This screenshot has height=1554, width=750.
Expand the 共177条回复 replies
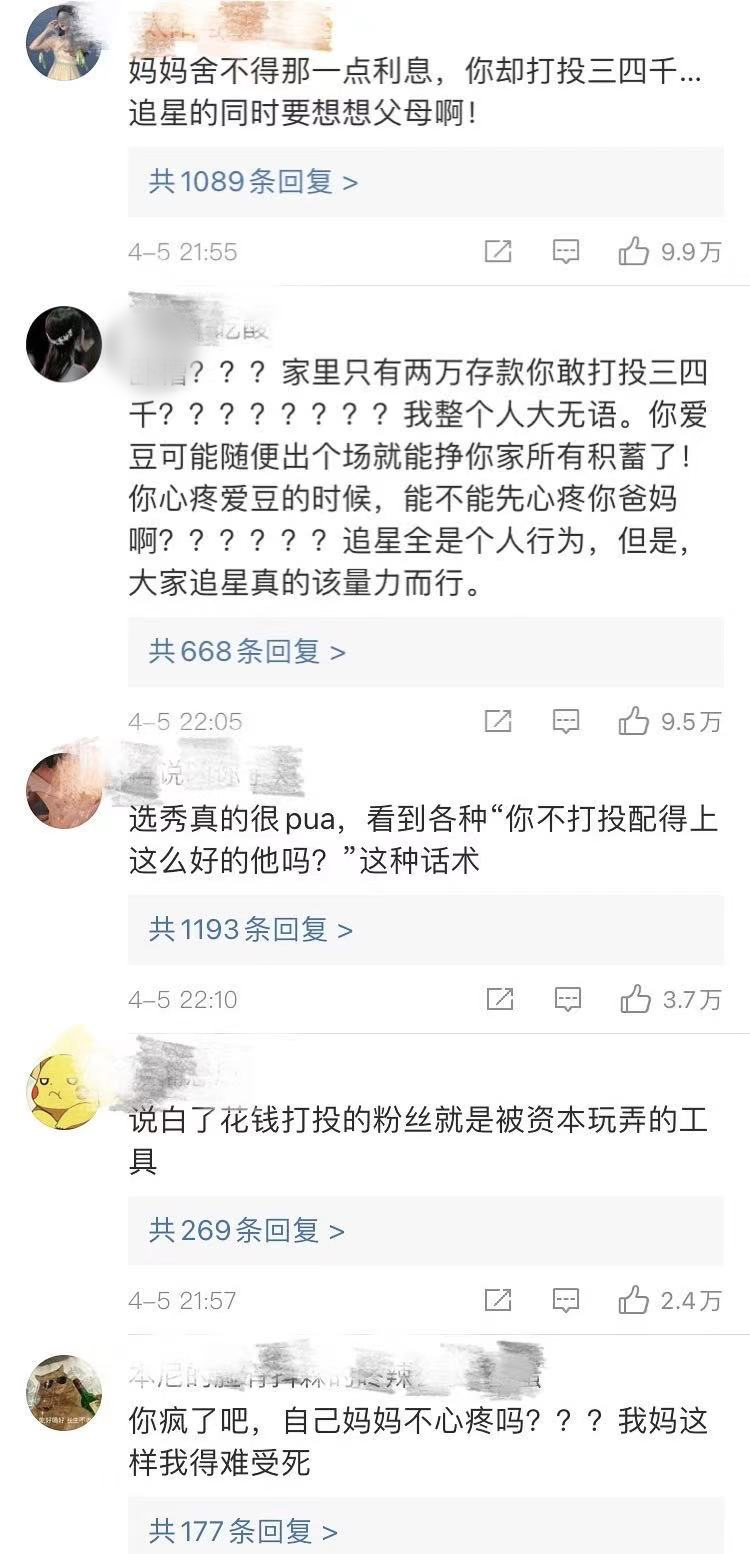(x=243, y=1531)
